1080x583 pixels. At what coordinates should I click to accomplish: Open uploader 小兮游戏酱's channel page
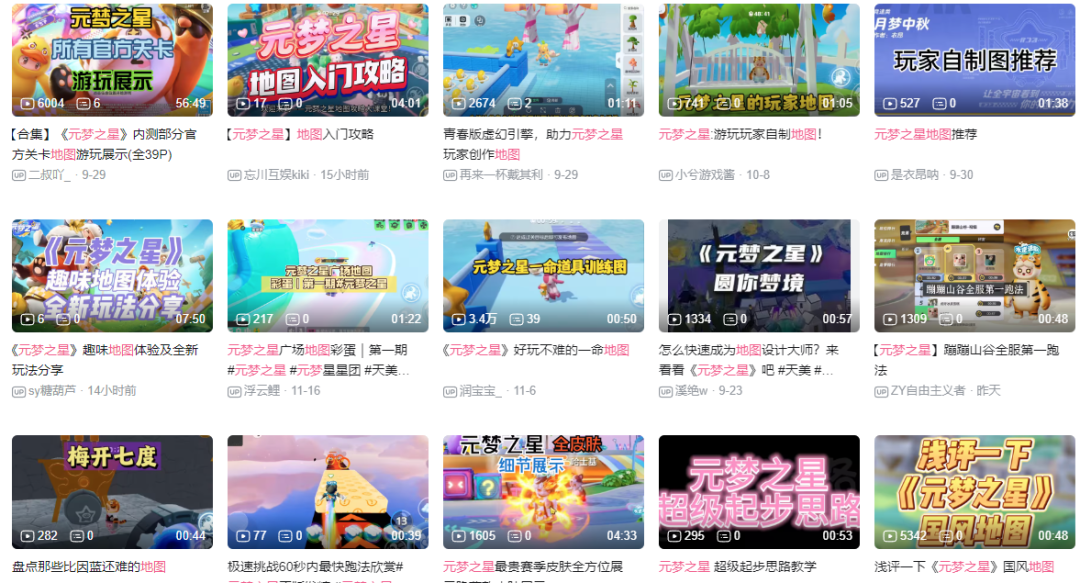(704, 175)
